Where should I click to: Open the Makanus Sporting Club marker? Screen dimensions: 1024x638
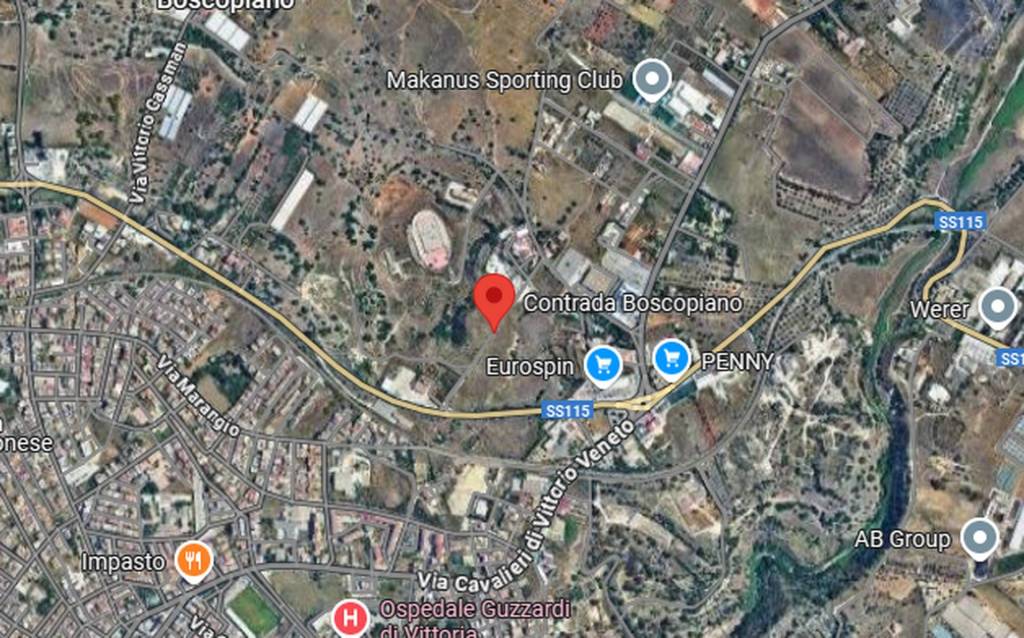tap(653, 79)
